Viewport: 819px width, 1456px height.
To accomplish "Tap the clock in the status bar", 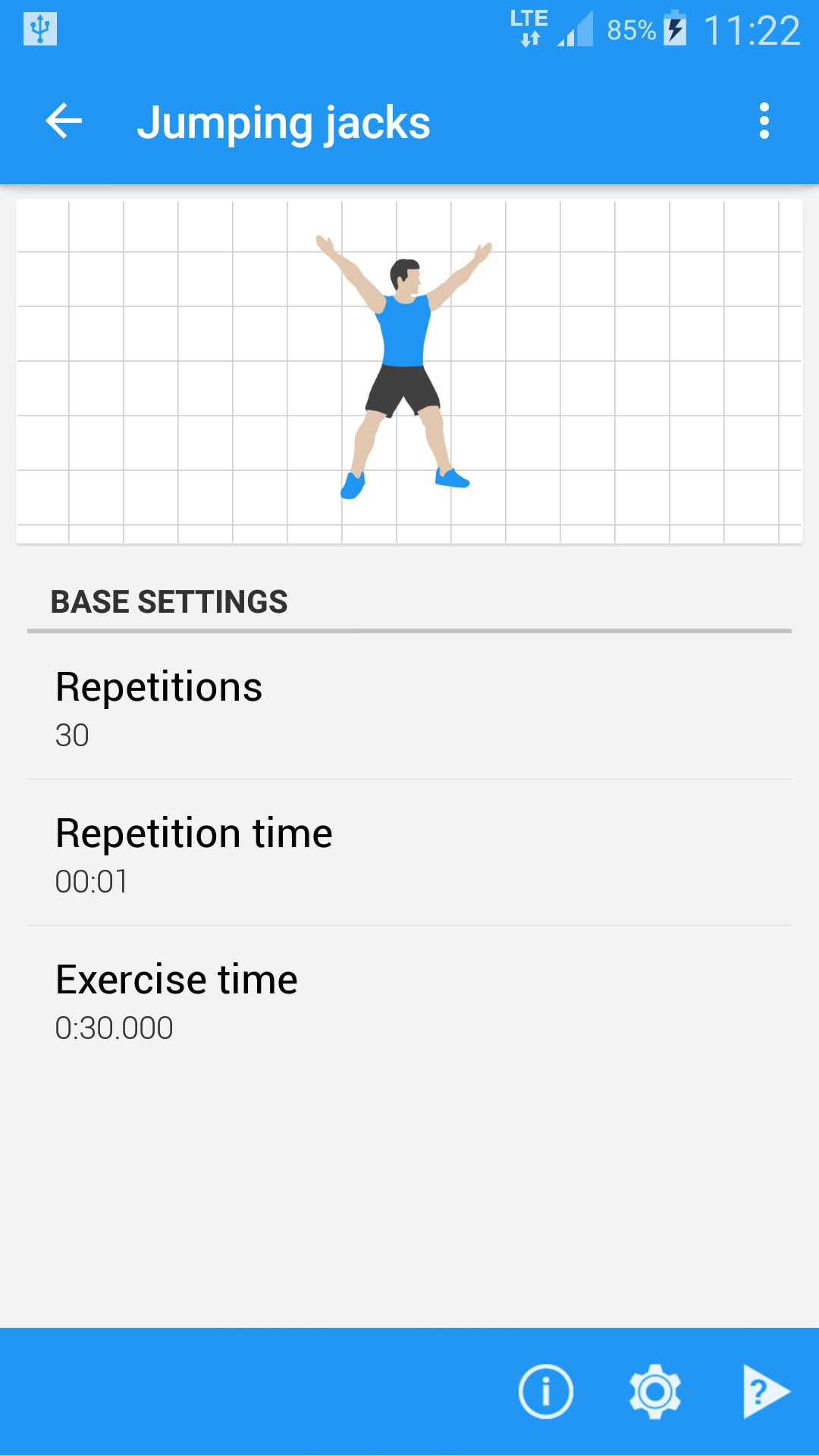I will point(752,29).
